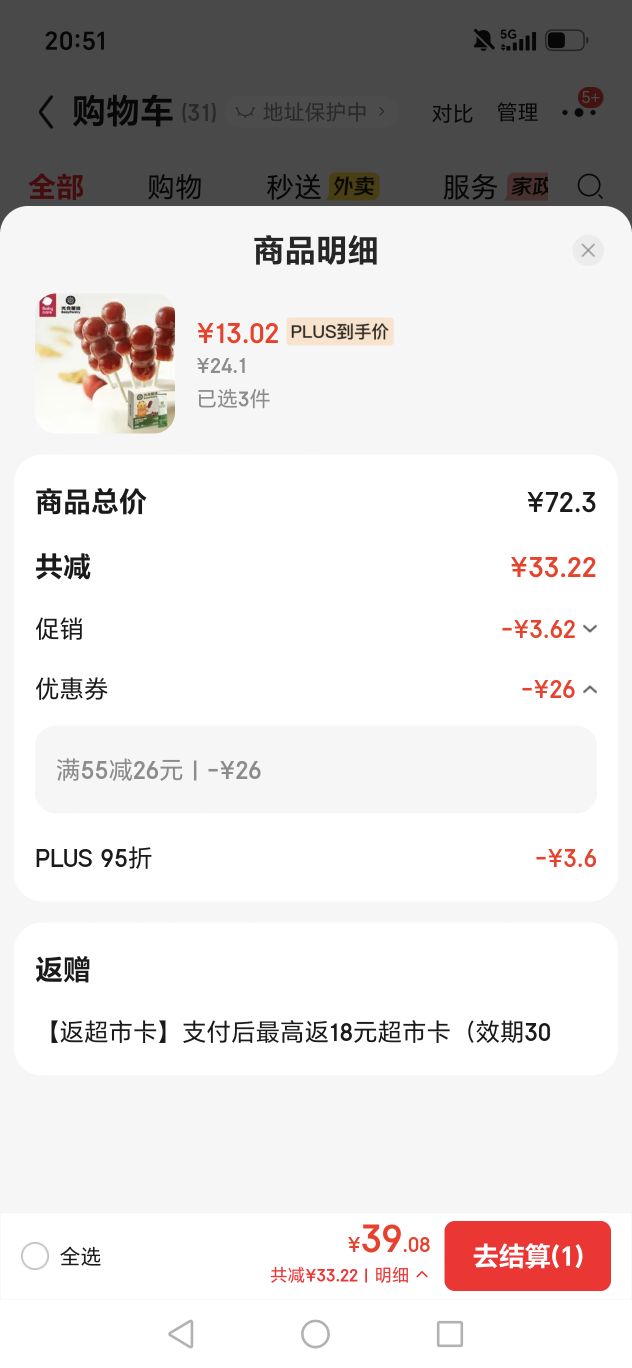This screenshot has height=1368, width=632.
Task: Tap the system back button
Action: 181,1333
